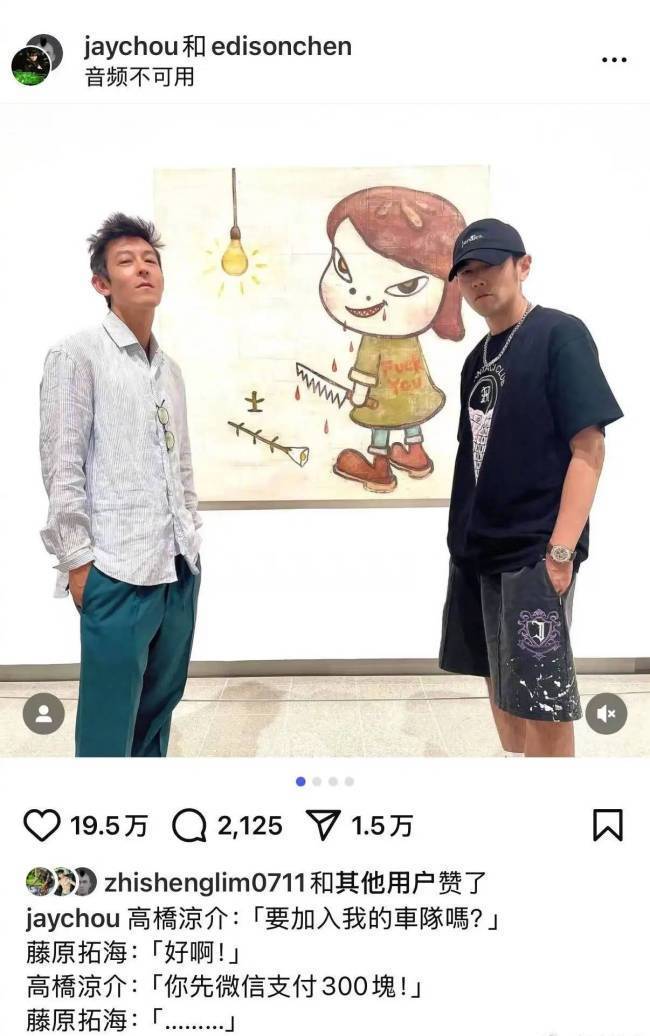Show people tagged in the photo
The width and height of the screenshot is (650, 1036).
(x=44, y=714)
